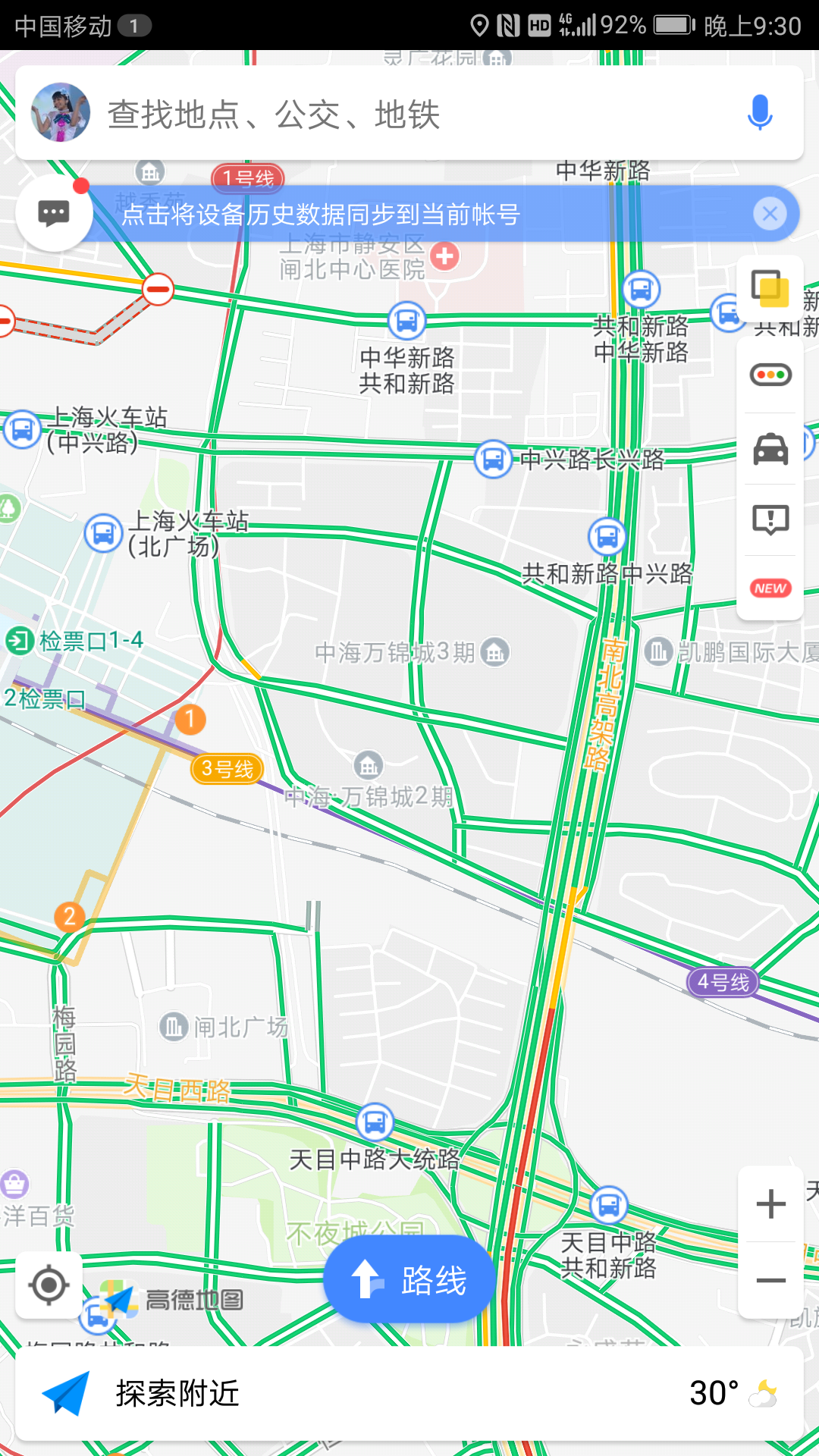The width and height of the screenshot is (819, 1456).
Task: Zoom out of the map
Action: (x=770, y=1281)
